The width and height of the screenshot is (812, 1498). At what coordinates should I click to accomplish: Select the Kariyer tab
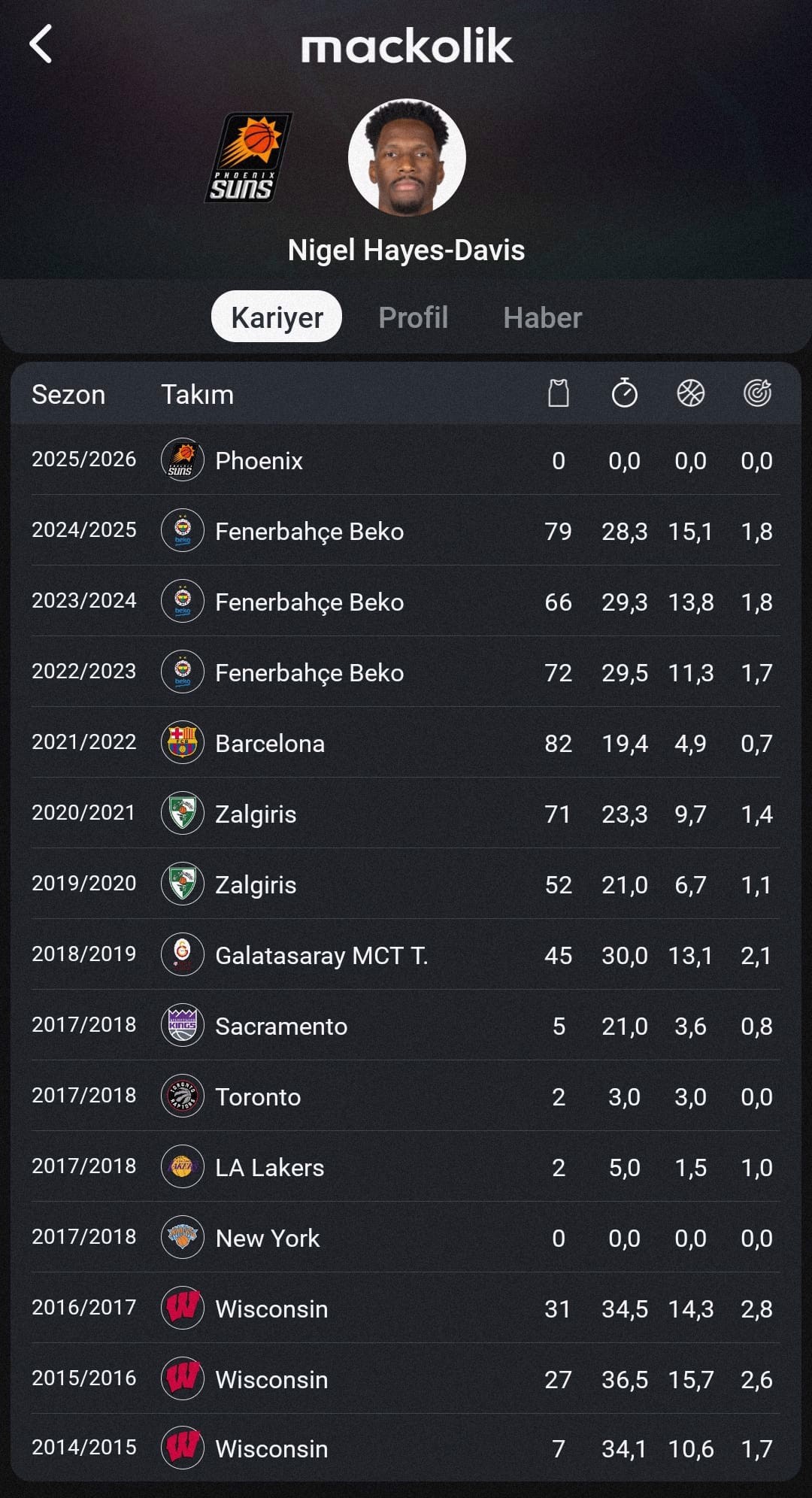tap(277, 317)
